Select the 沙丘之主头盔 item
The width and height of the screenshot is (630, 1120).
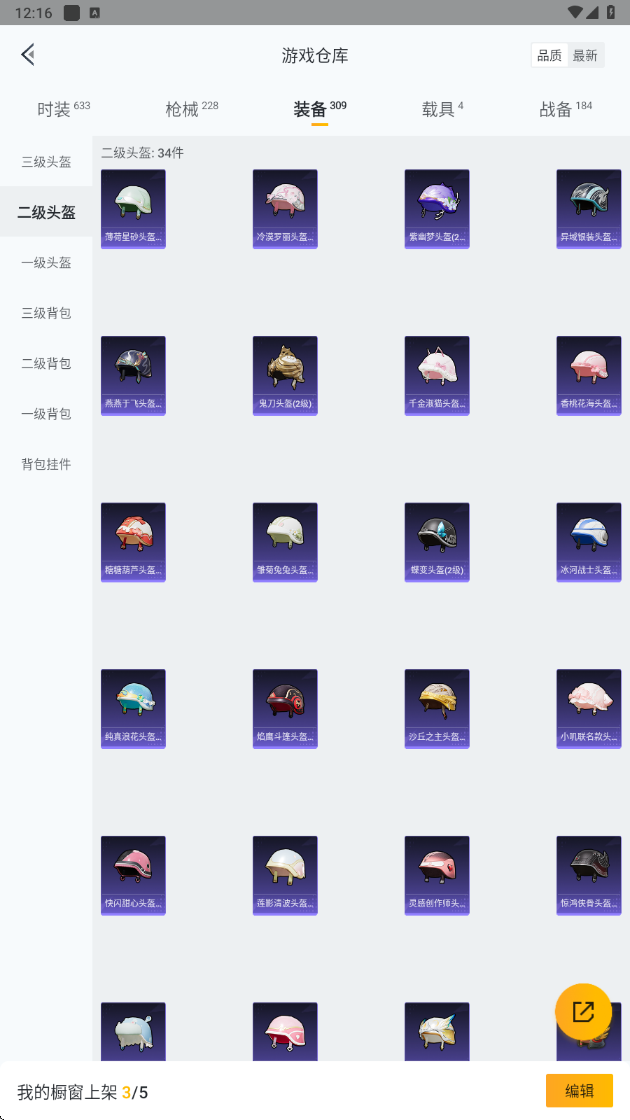click(437, 709)
